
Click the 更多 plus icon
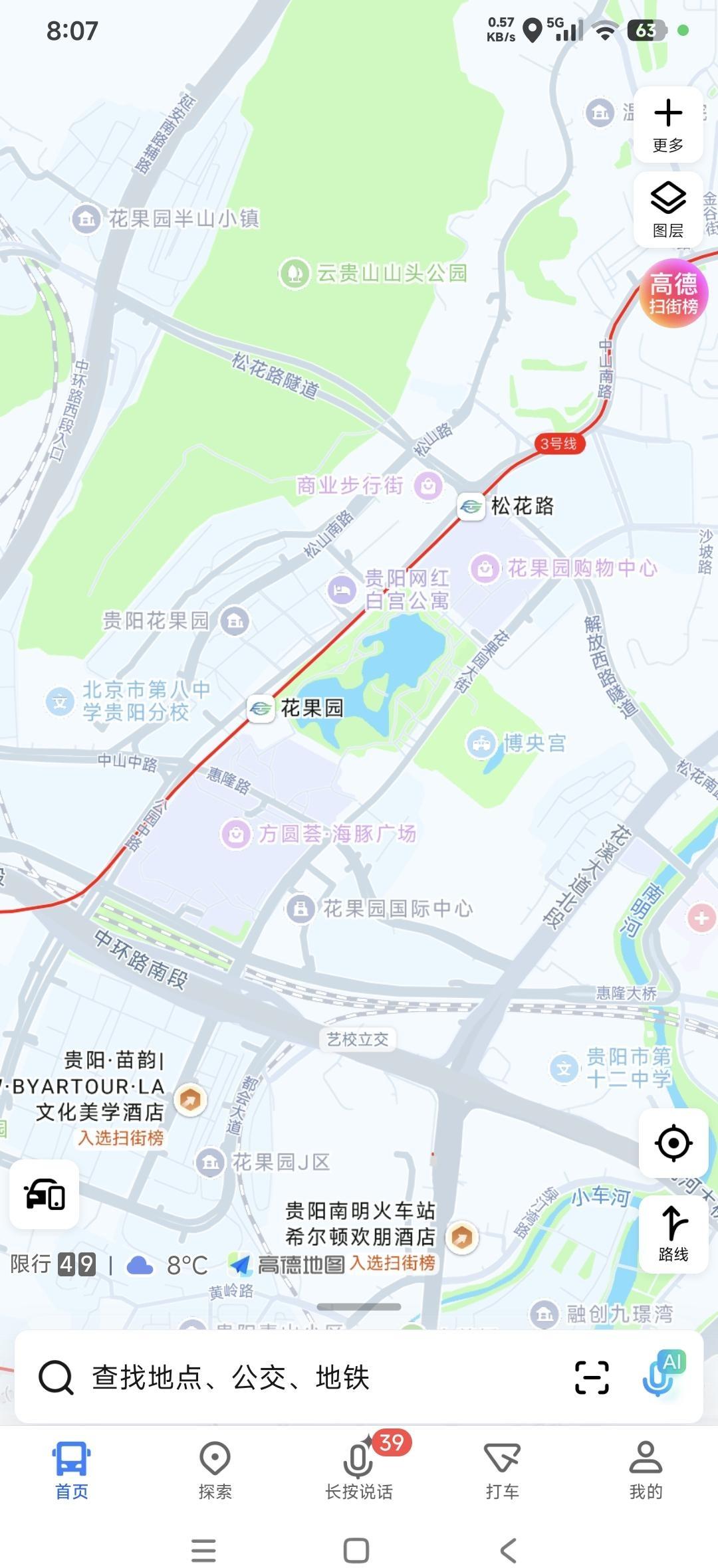click(669, 123)
